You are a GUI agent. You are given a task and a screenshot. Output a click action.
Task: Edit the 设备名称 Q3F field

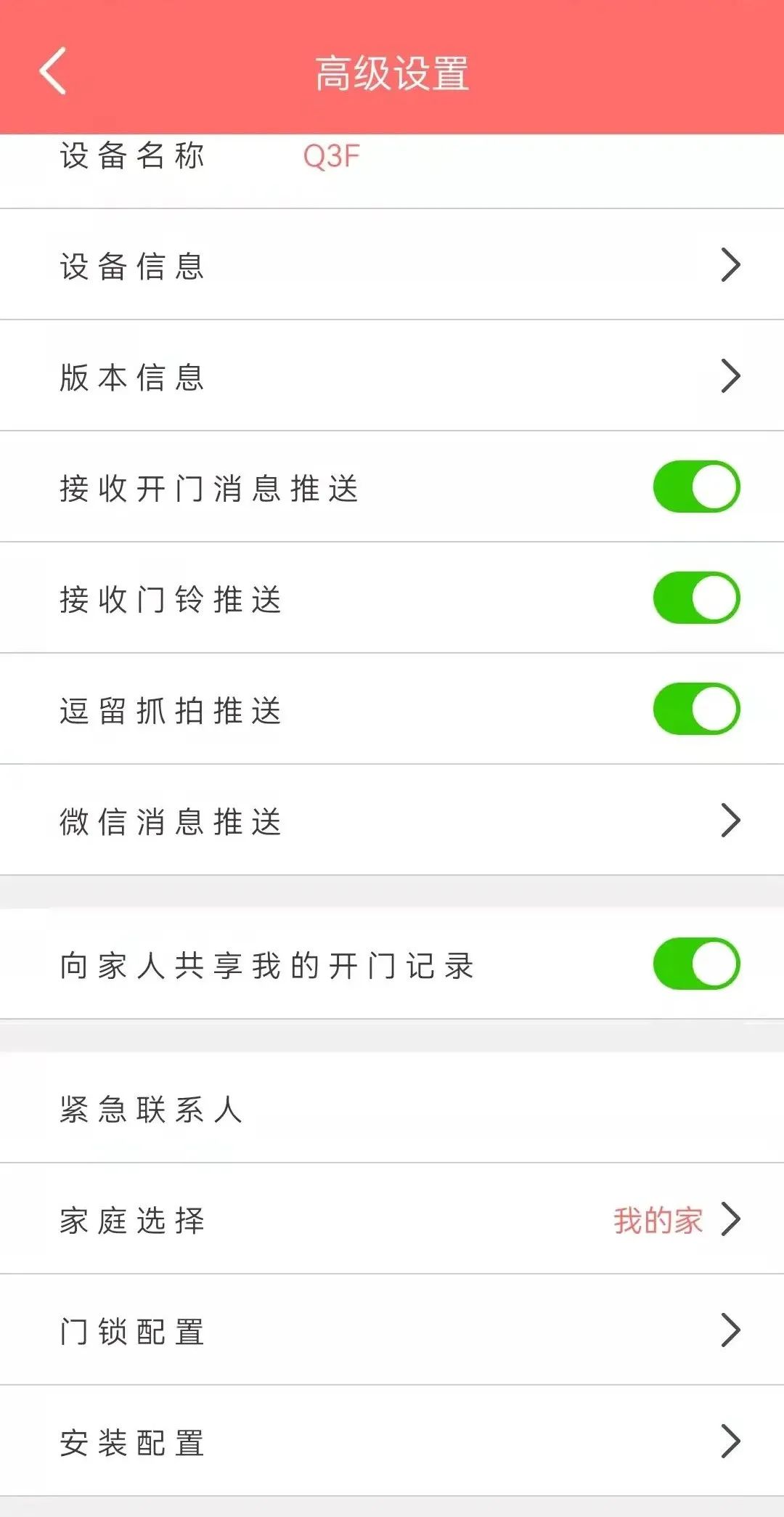[x=392, y=171]
